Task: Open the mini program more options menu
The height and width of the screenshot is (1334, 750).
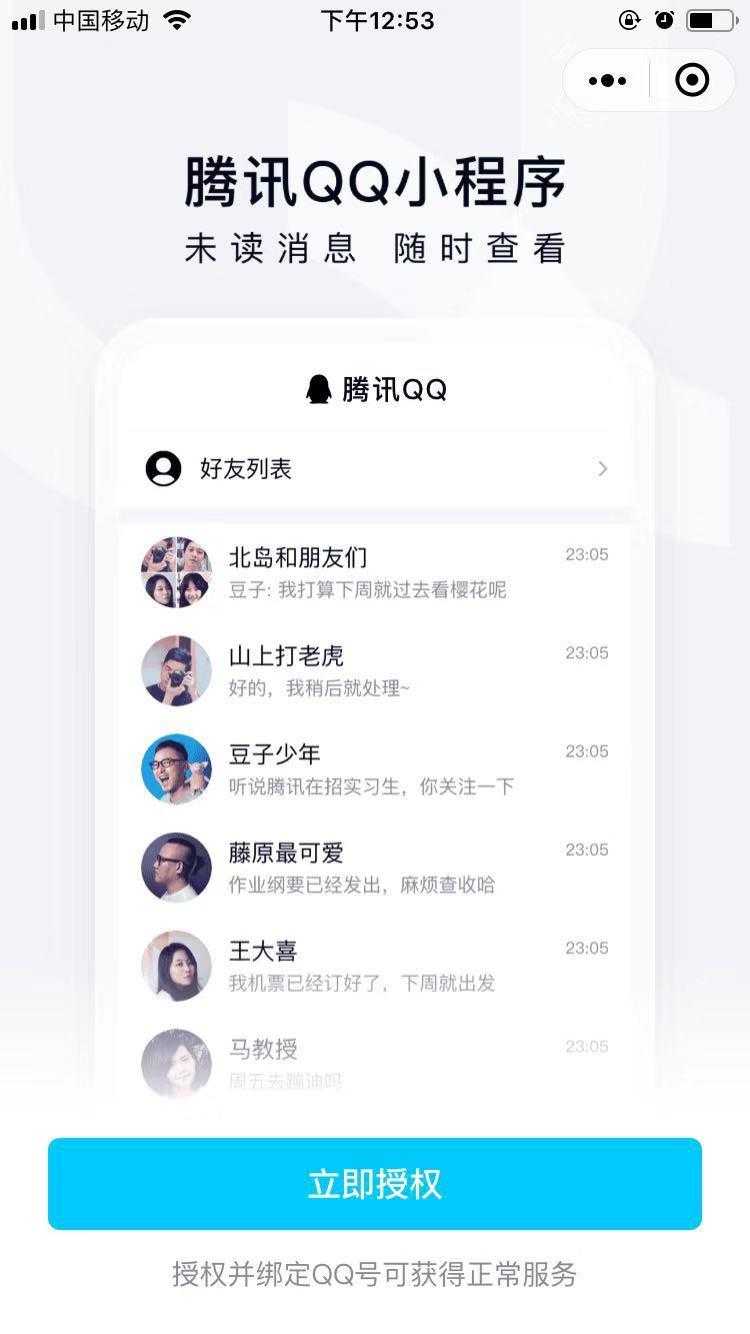Action: tap(607, 80)
